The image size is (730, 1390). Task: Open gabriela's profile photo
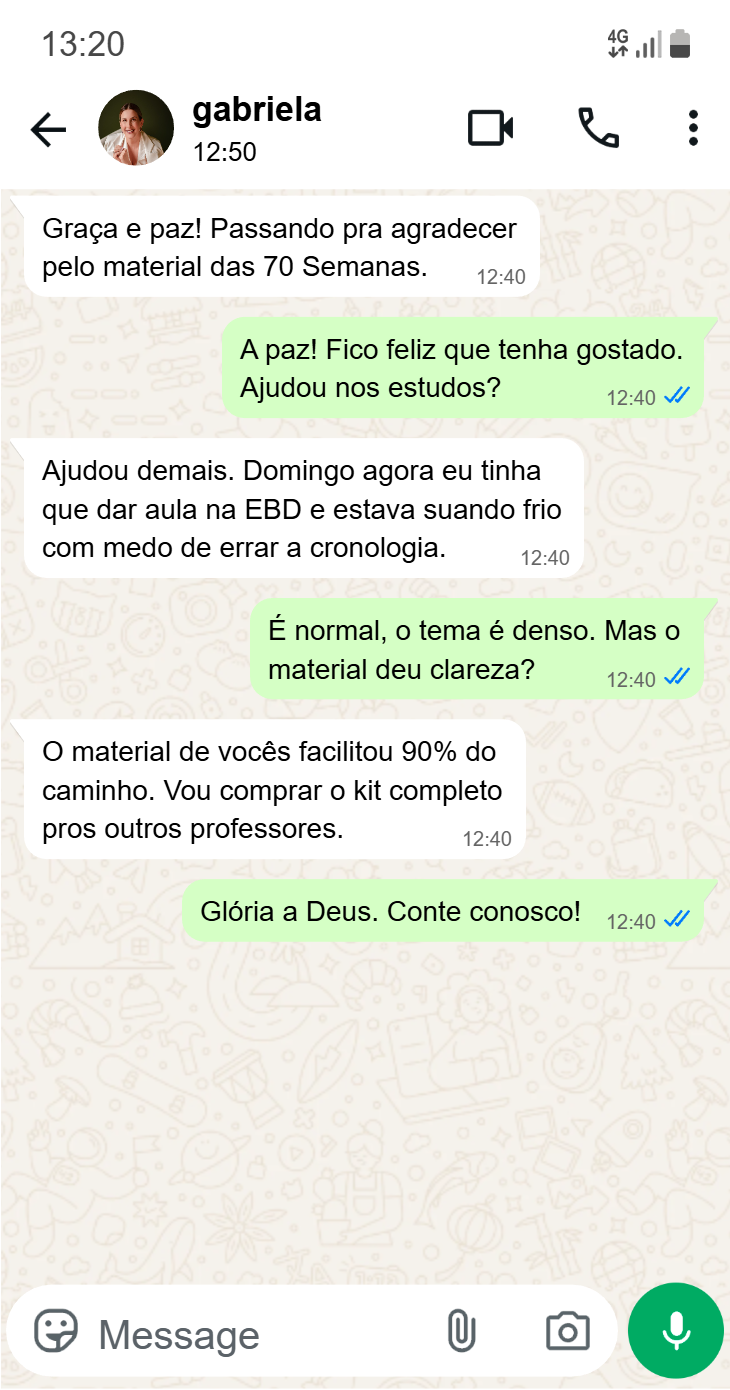tap(135, 128)
